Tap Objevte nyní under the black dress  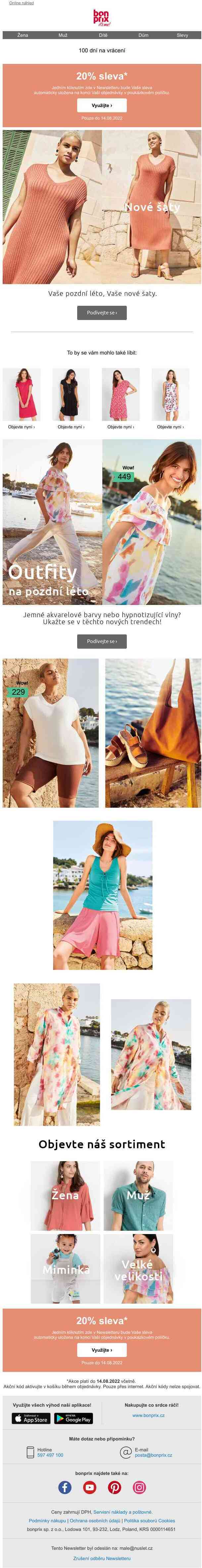click(x=71, y=427)
